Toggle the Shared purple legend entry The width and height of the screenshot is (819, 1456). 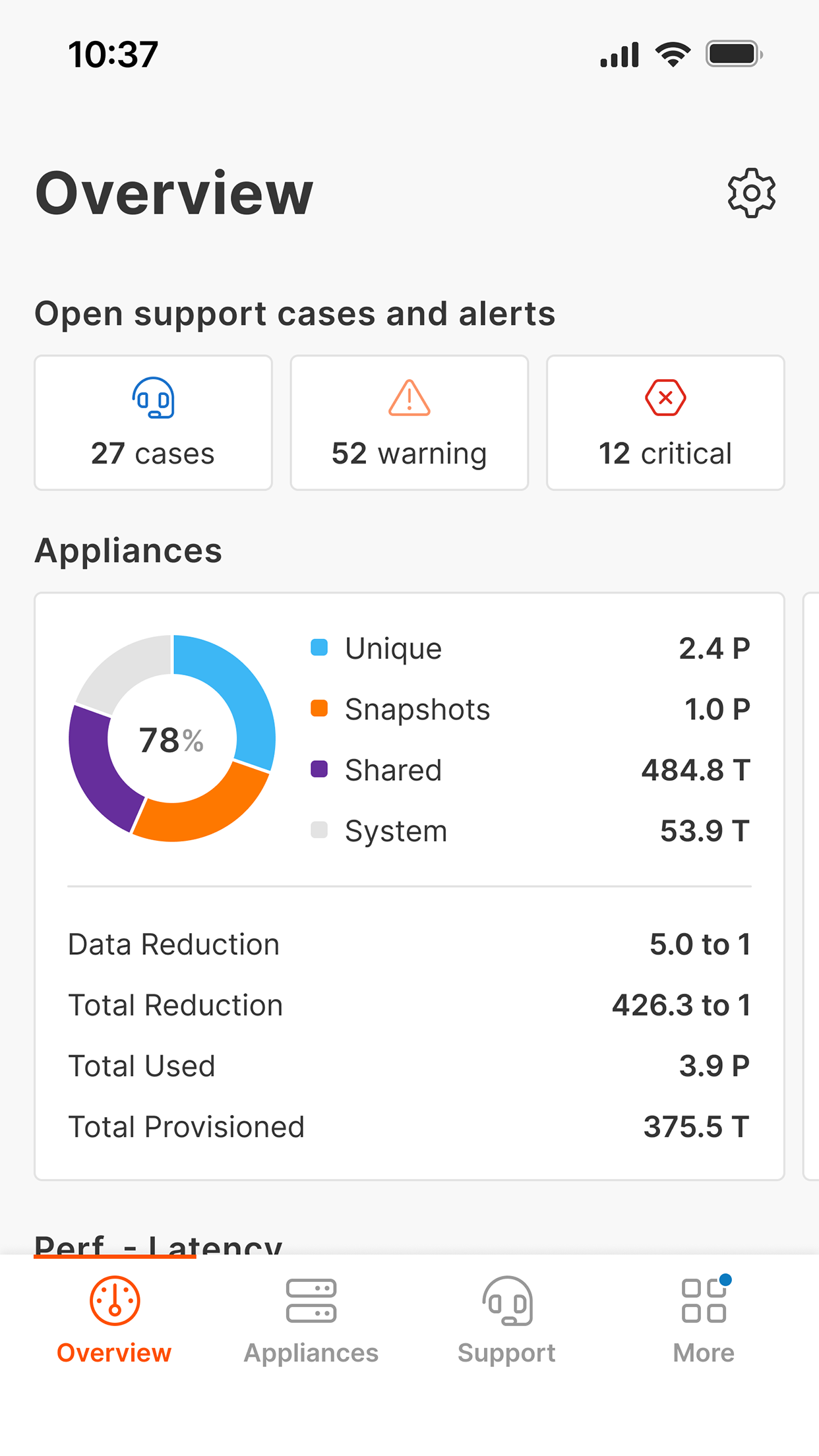(x=320, y=769)
